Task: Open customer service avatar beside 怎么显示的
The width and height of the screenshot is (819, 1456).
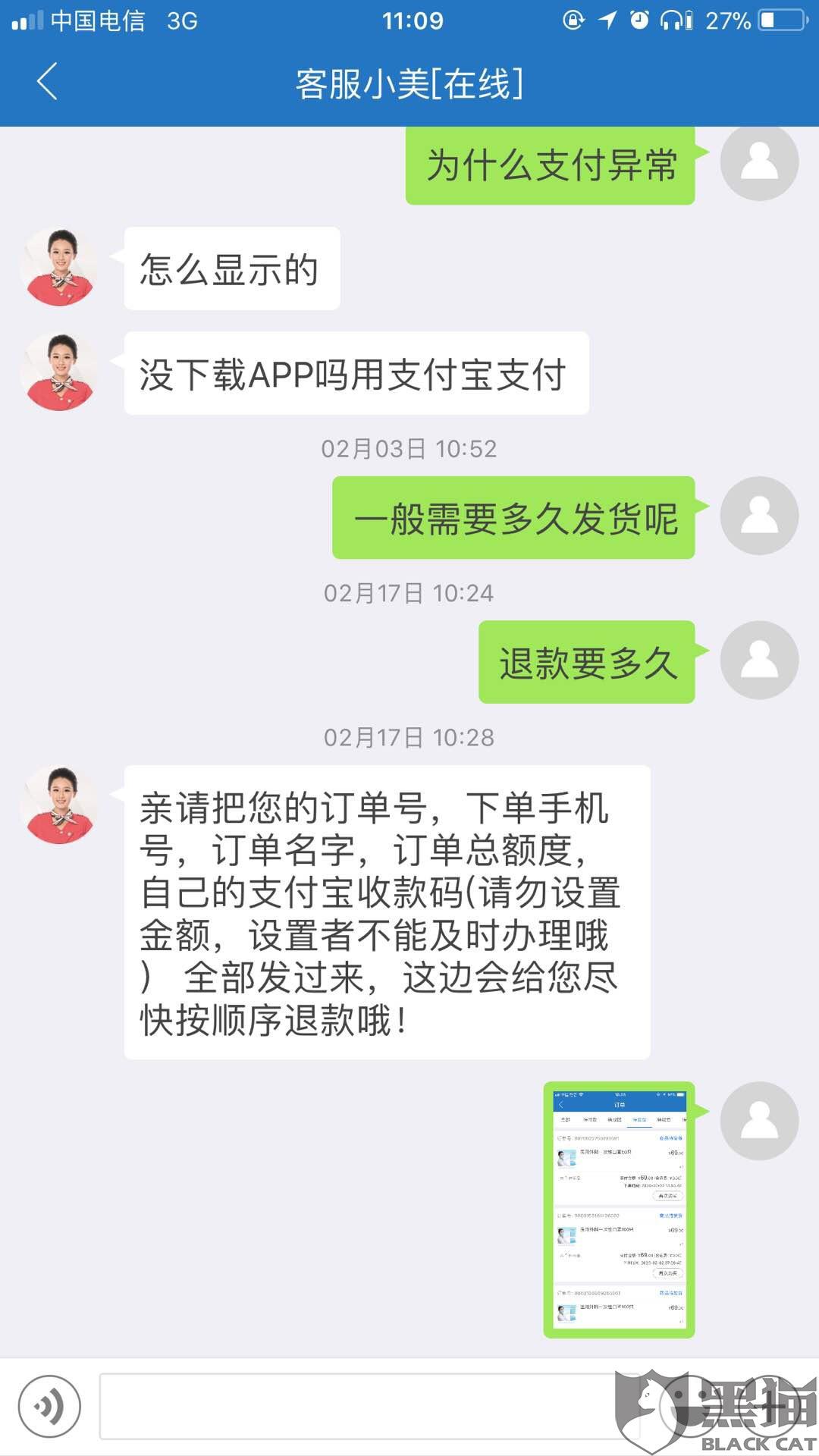Action: point(60,267)
